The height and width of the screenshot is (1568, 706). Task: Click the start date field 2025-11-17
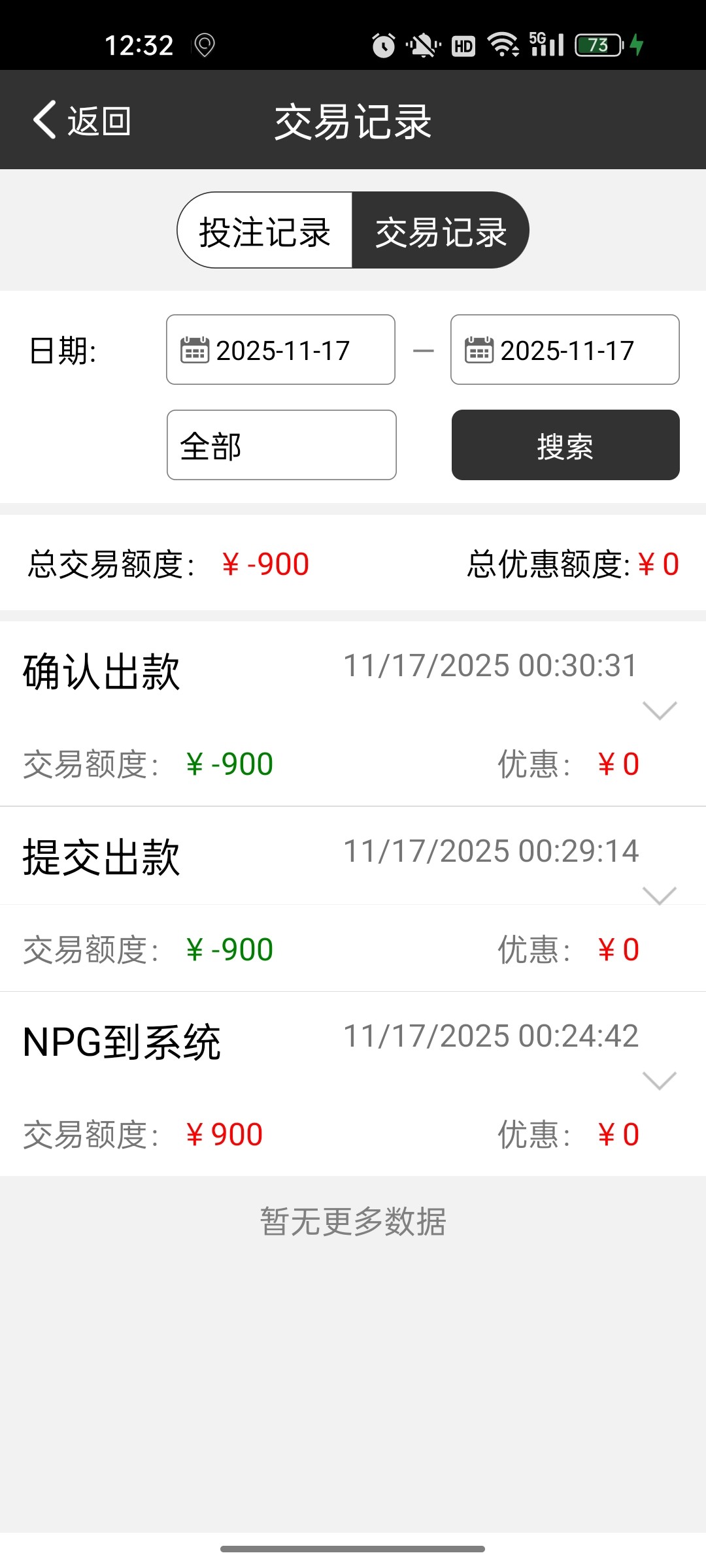pos(281,350)
